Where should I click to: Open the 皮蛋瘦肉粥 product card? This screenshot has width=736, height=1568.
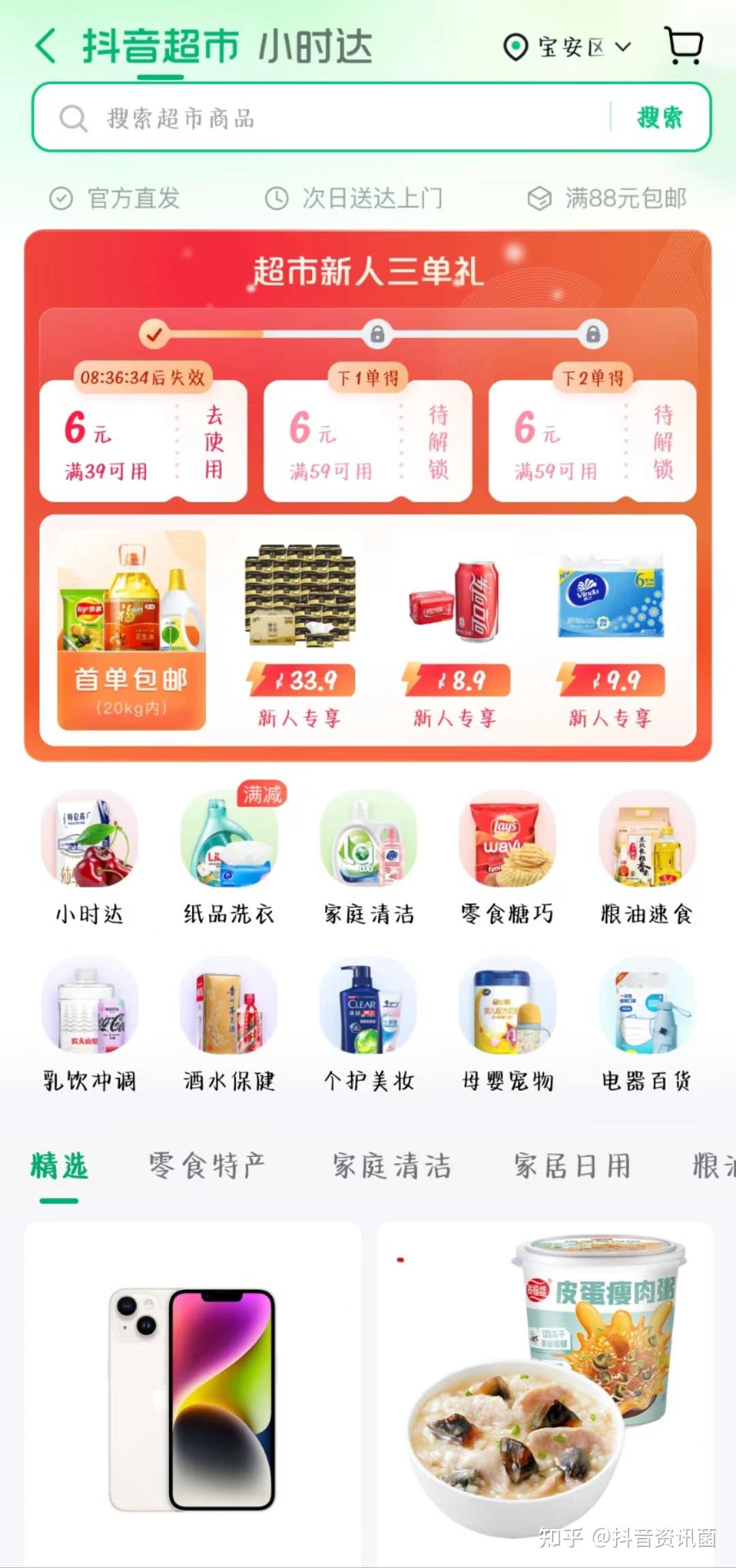tap(545, 1394)
